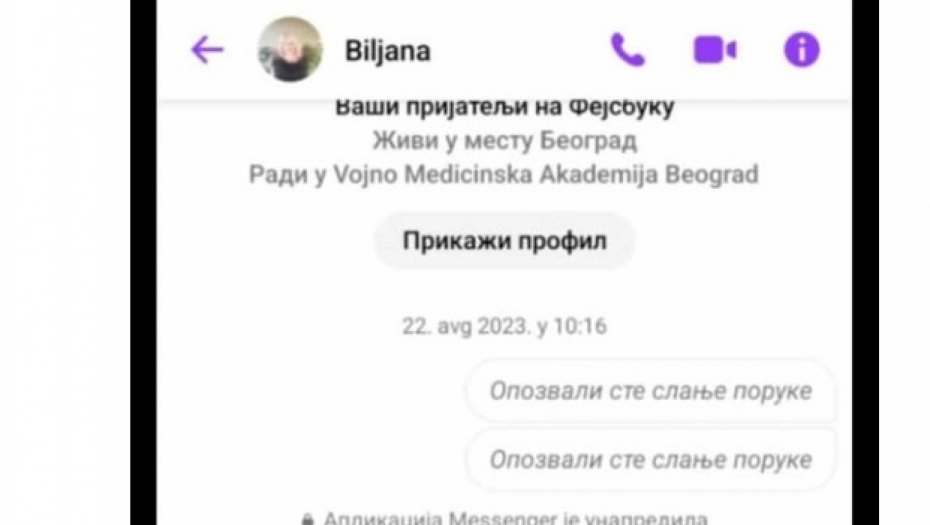
Task: Tap the Прикажи профил button
Action: pyautogui.click(x=504, y=241)
